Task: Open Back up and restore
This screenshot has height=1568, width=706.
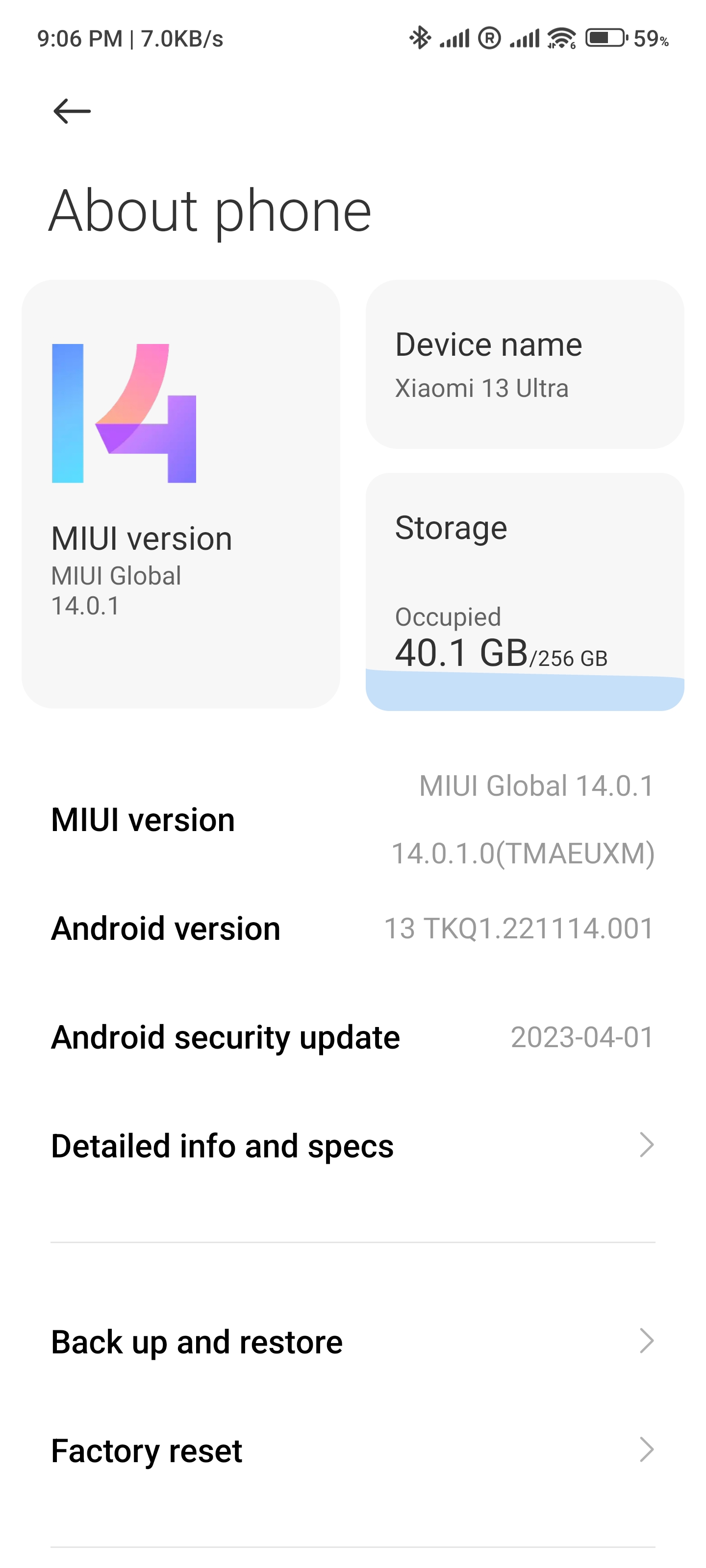Action: 353,1342
